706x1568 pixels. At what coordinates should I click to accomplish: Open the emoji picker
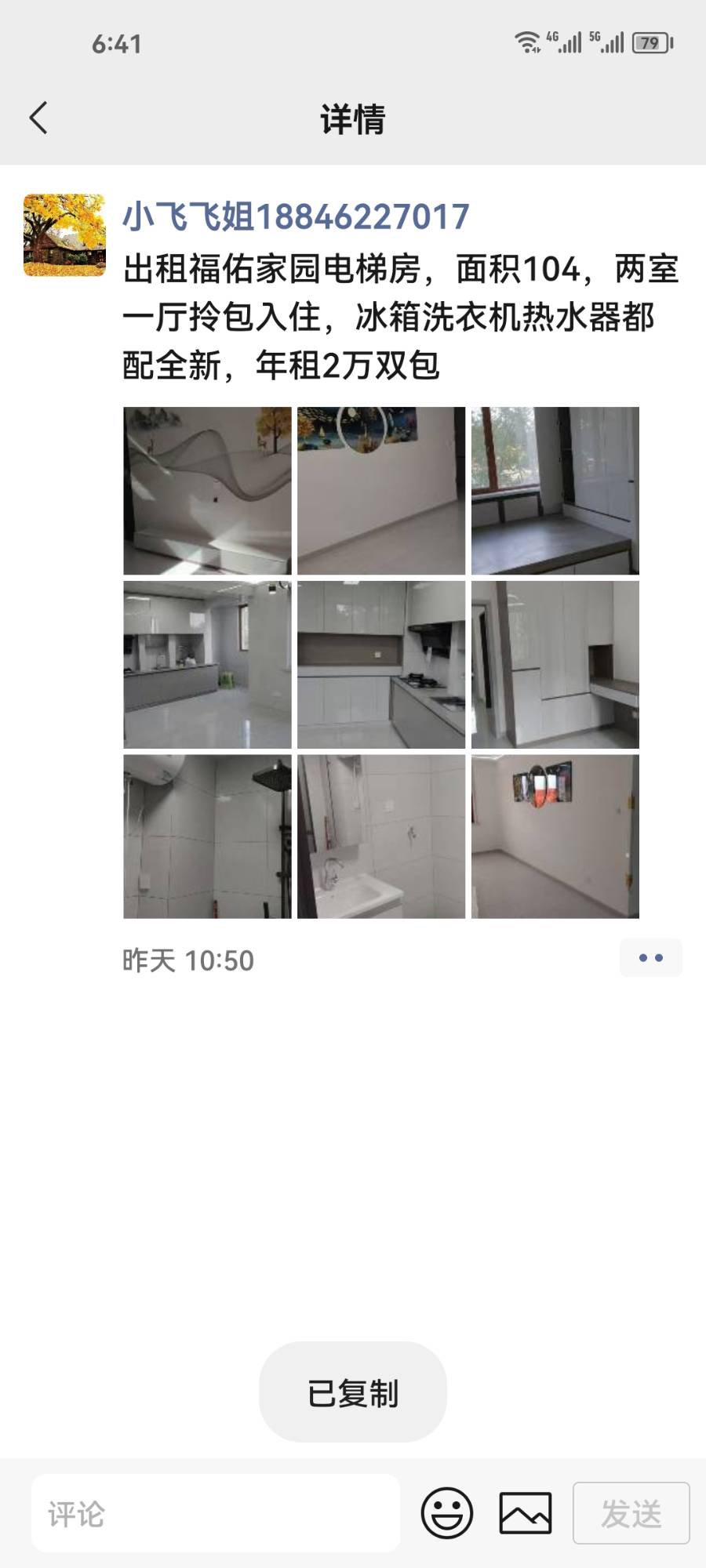point(447,1513)
